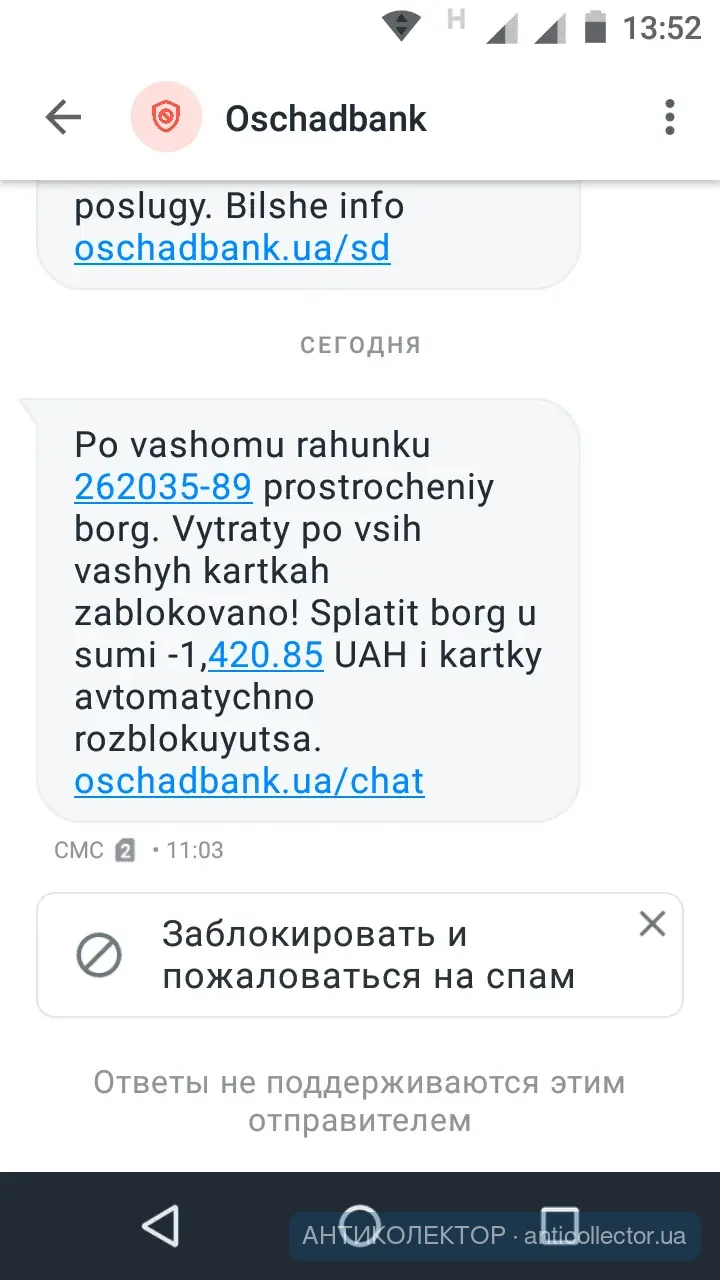Image resolution: width=720 pixels, height=1280 pixels.
Task: Open the overflow menu
Action: click(669, 118)
